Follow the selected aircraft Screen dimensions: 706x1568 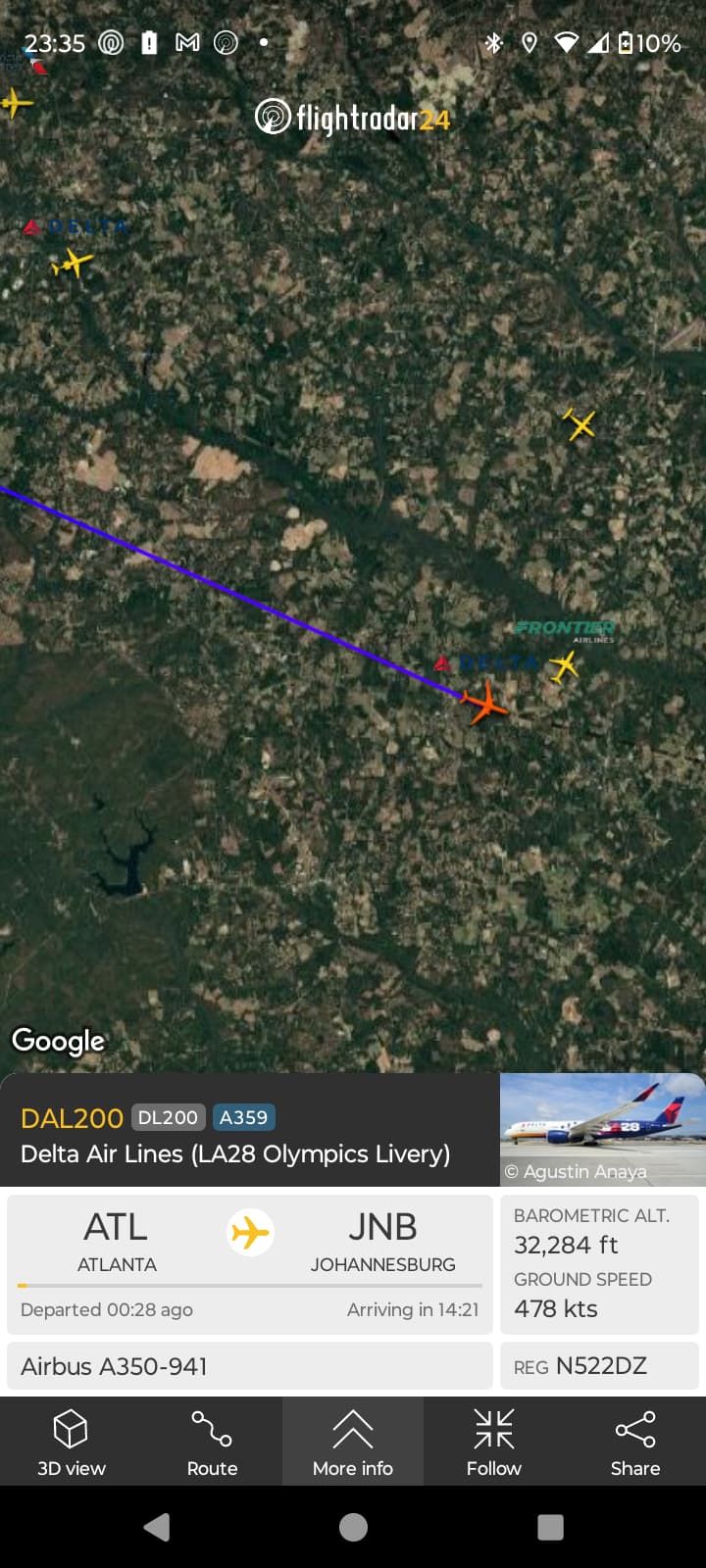(x=494, y=1442)
